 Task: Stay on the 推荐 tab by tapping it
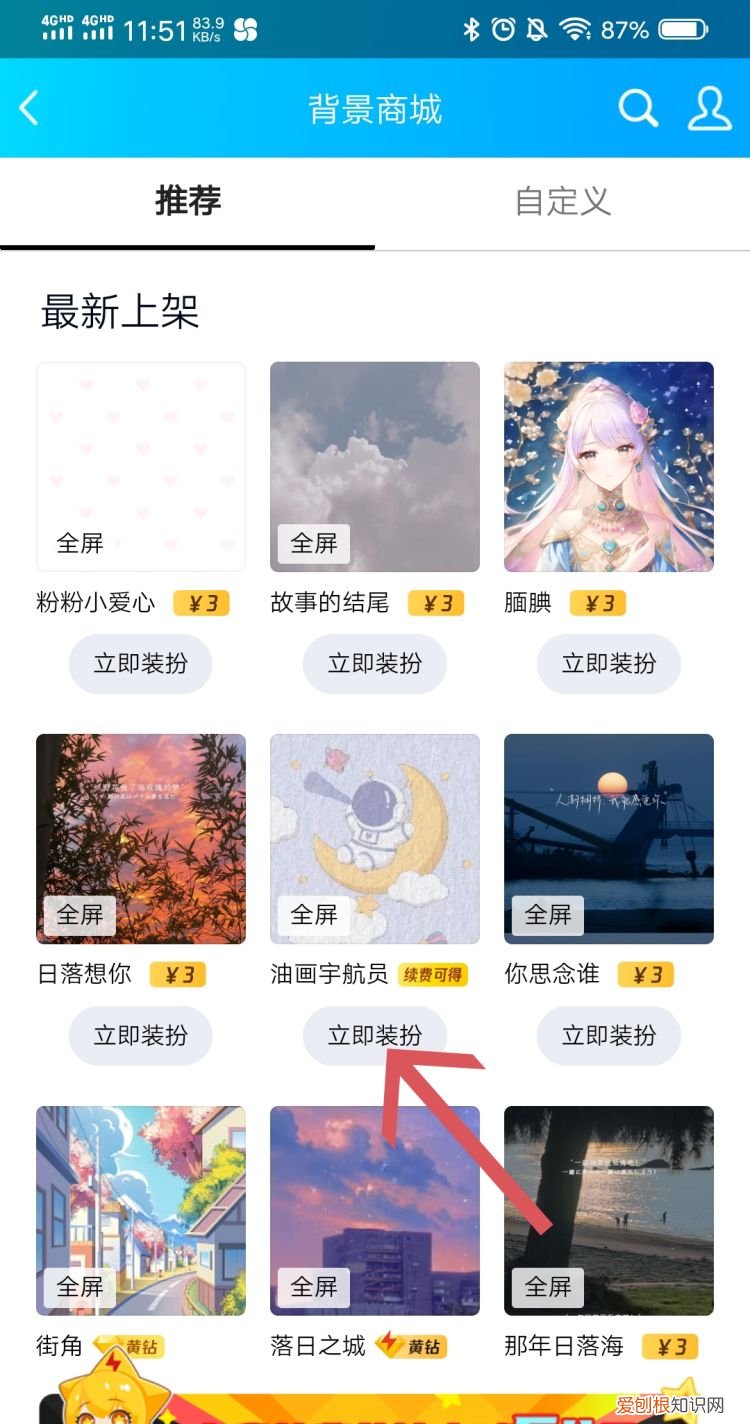pyautogui.click(x=187, y=203)
